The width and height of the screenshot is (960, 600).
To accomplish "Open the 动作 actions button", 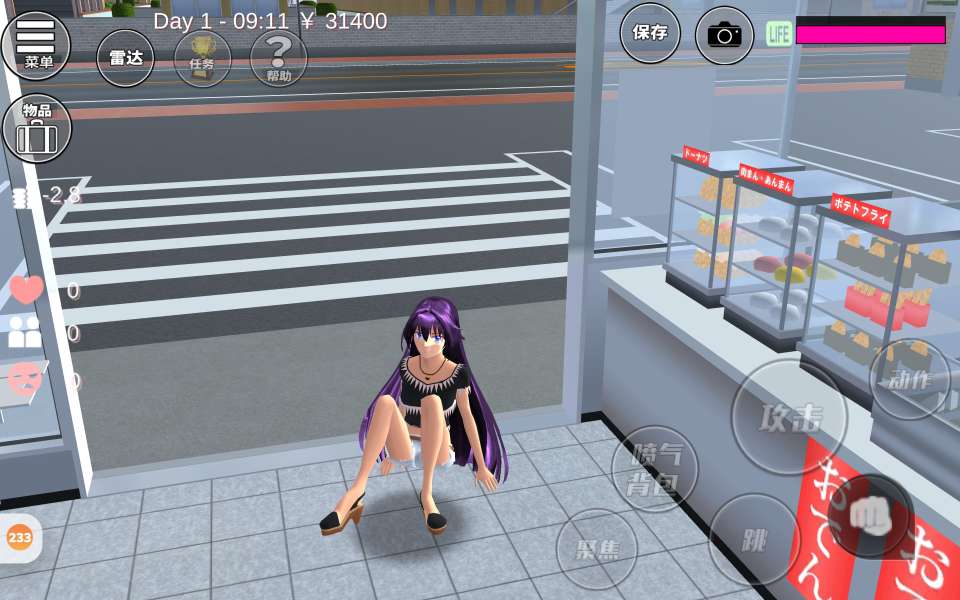I will 910,379.
